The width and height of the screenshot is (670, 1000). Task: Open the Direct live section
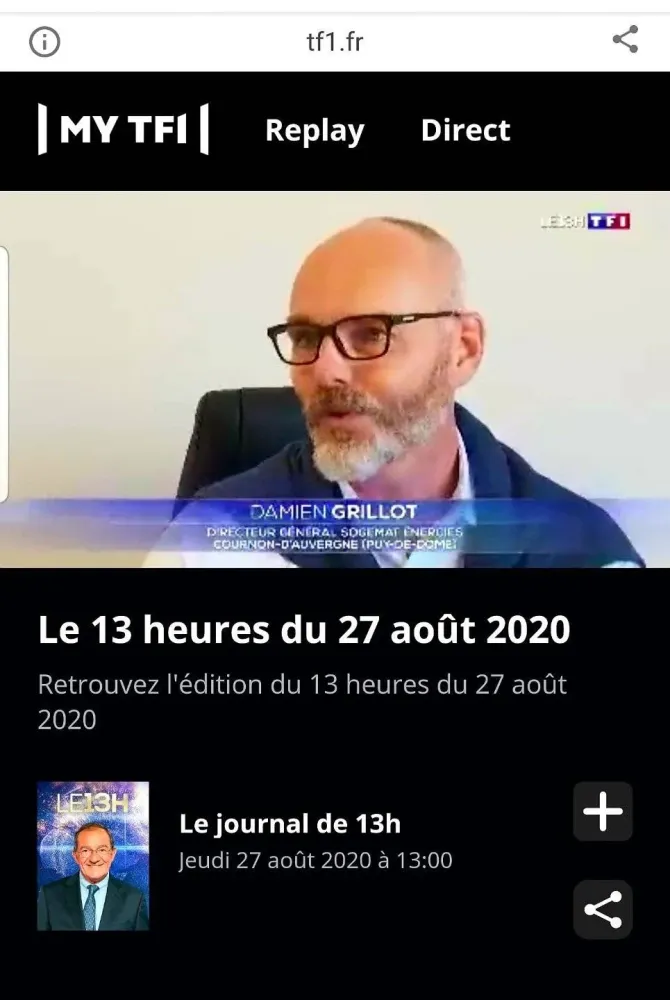tap(465, 130)
